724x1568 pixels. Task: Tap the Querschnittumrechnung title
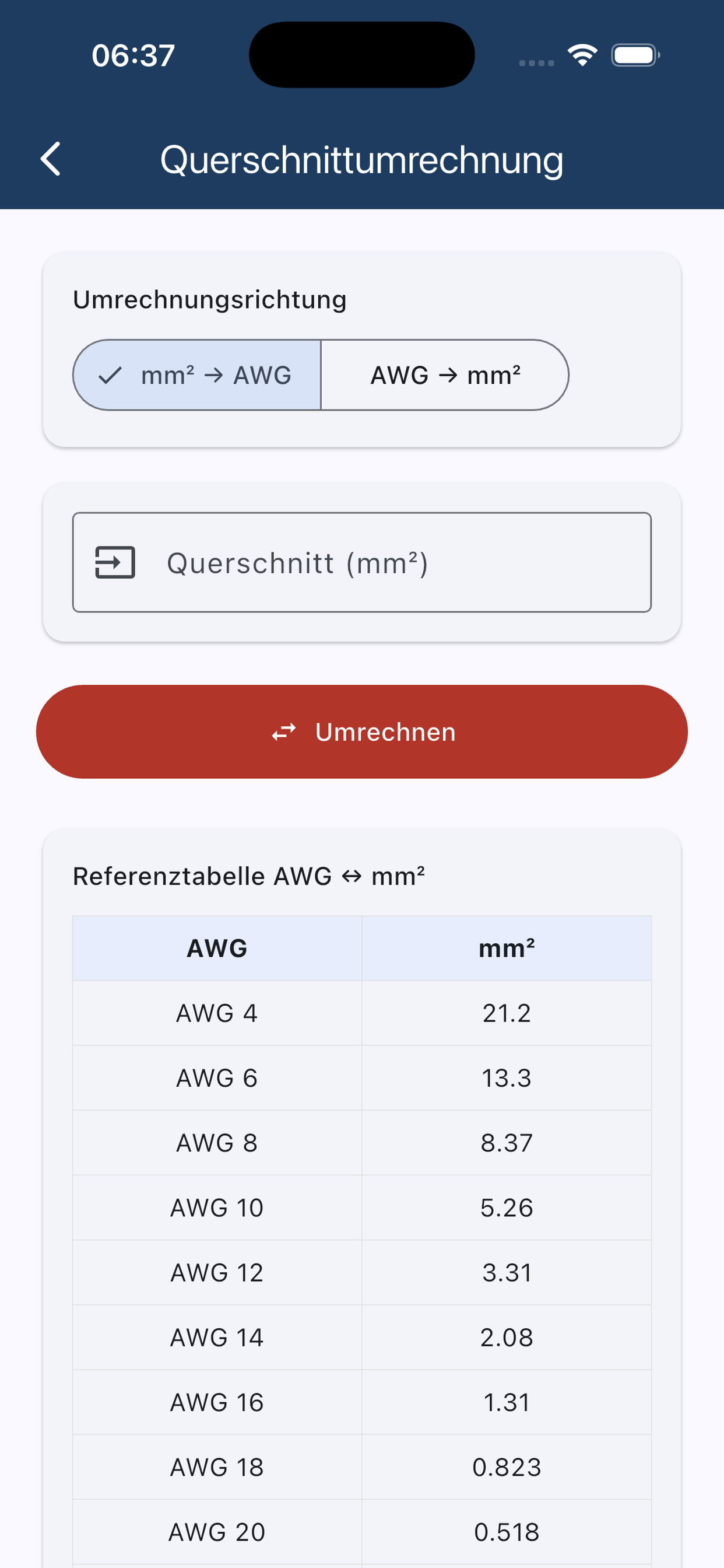(x=361, y=159)
